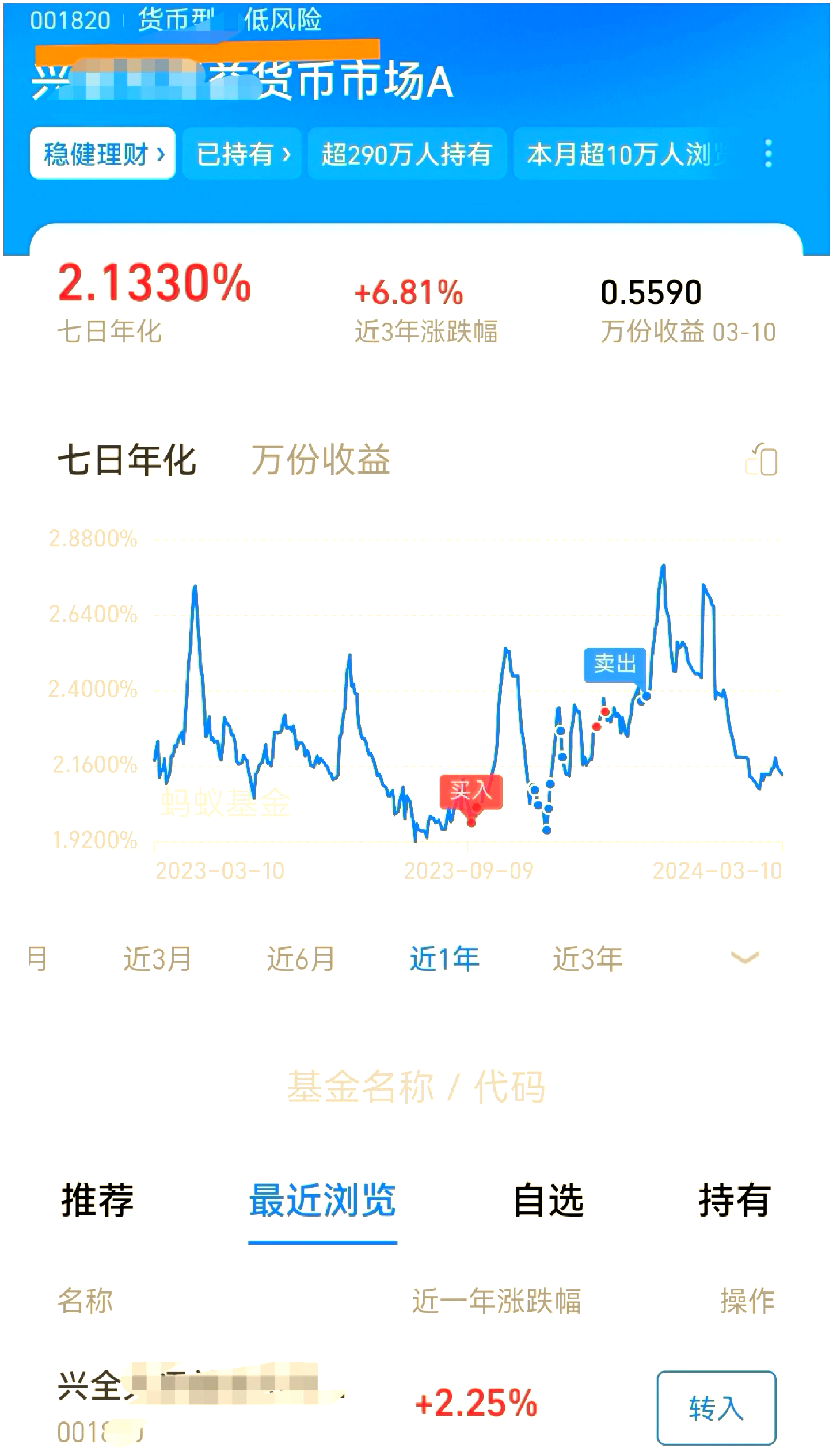The width and height of the screenshot is (833, 1456).
Task: Click the blue 卖出 marker on the chart
Action: click(614, 665)
